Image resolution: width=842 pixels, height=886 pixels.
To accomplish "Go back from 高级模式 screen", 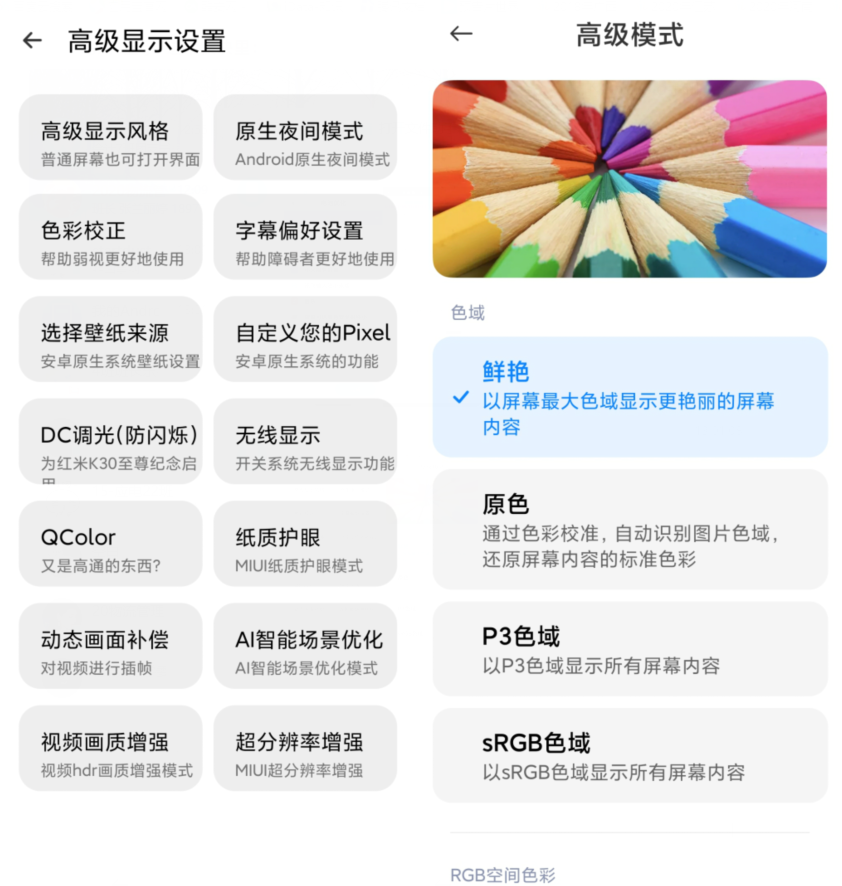I will point(461,34).
